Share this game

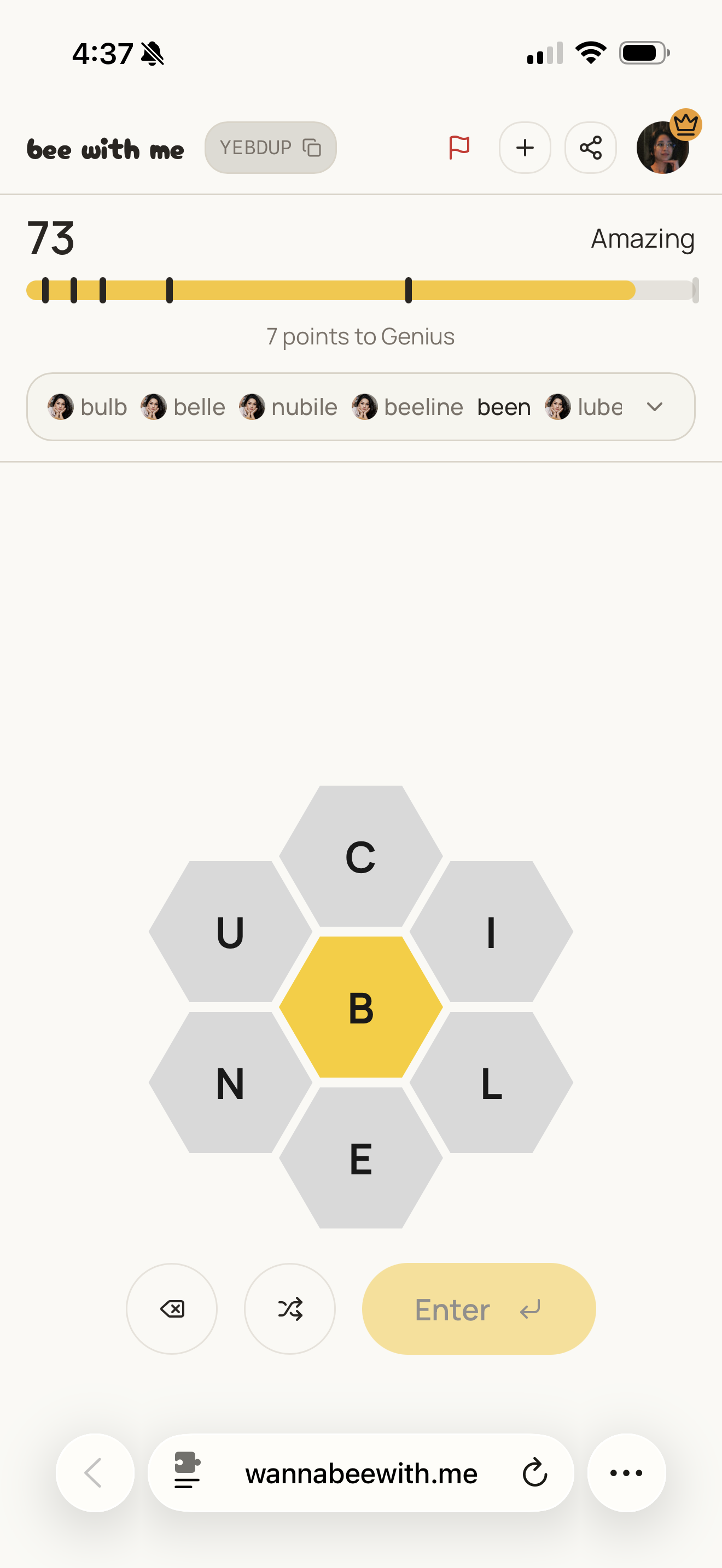pos(591,148)
